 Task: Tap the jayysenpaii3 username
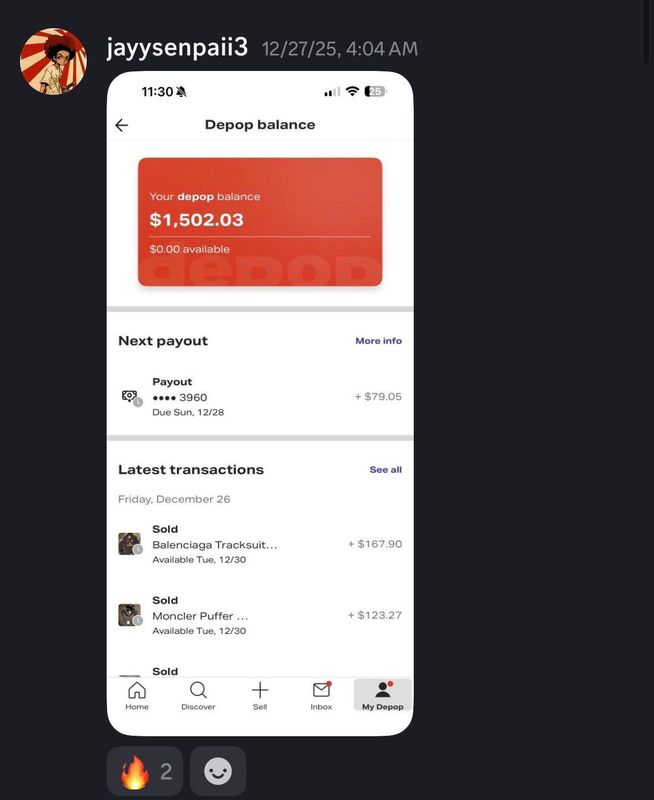pos(176,47)
